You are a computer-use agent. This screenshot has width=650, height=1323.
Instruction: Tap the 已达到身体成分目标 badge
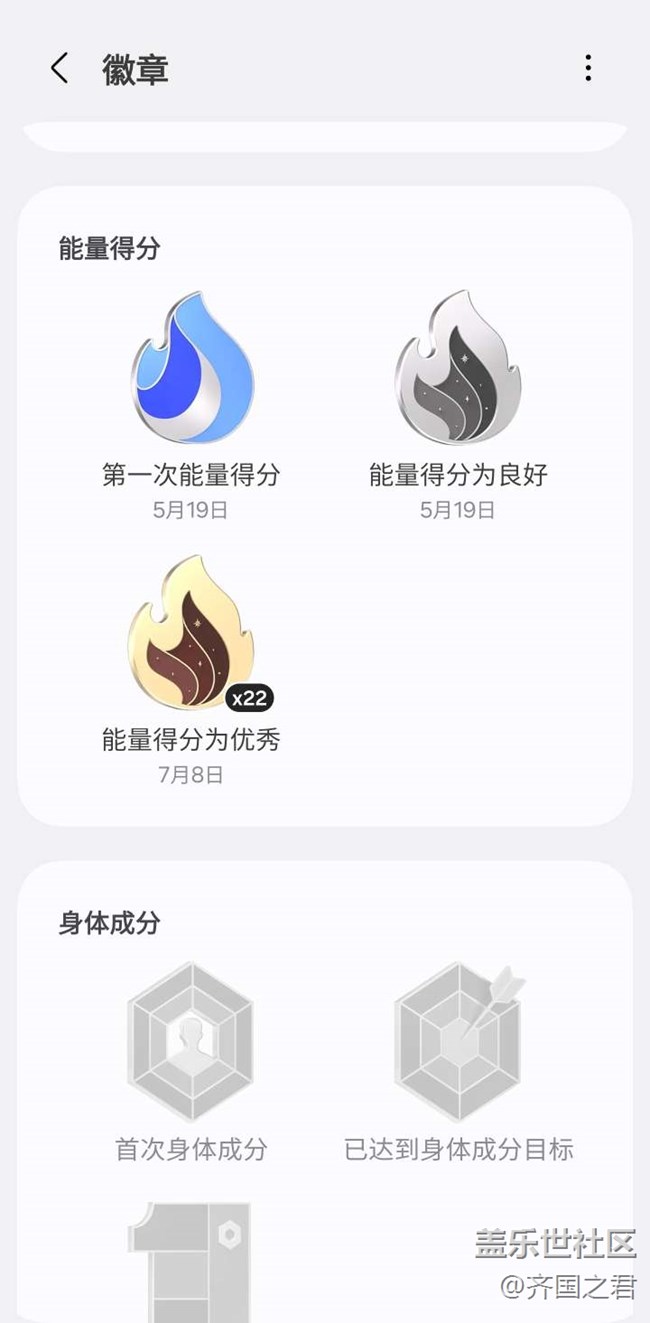[458, 1042]
